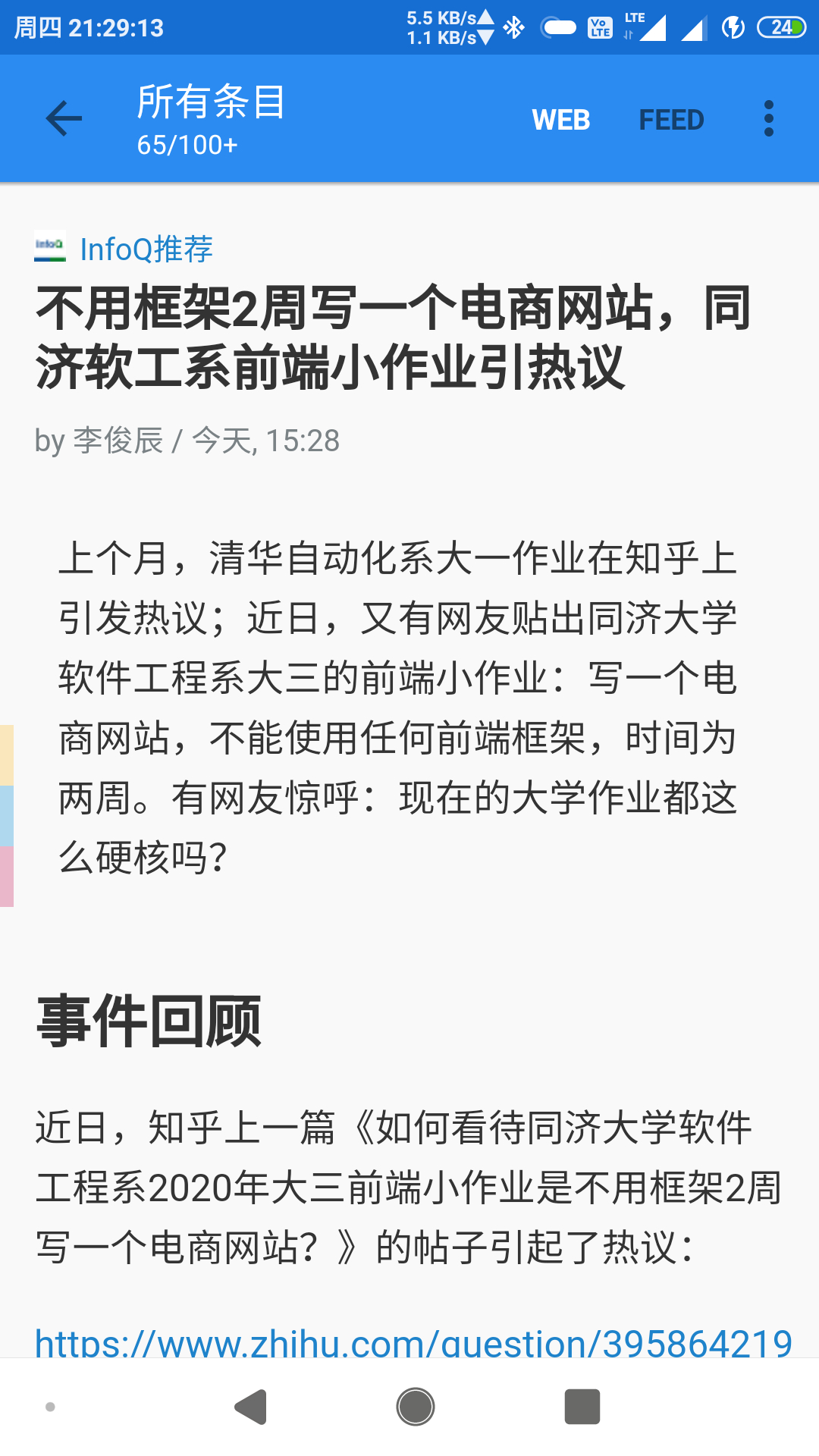Tap the system home button
This screenshot has height=1456, width=819.
(x=415, y=1407)
